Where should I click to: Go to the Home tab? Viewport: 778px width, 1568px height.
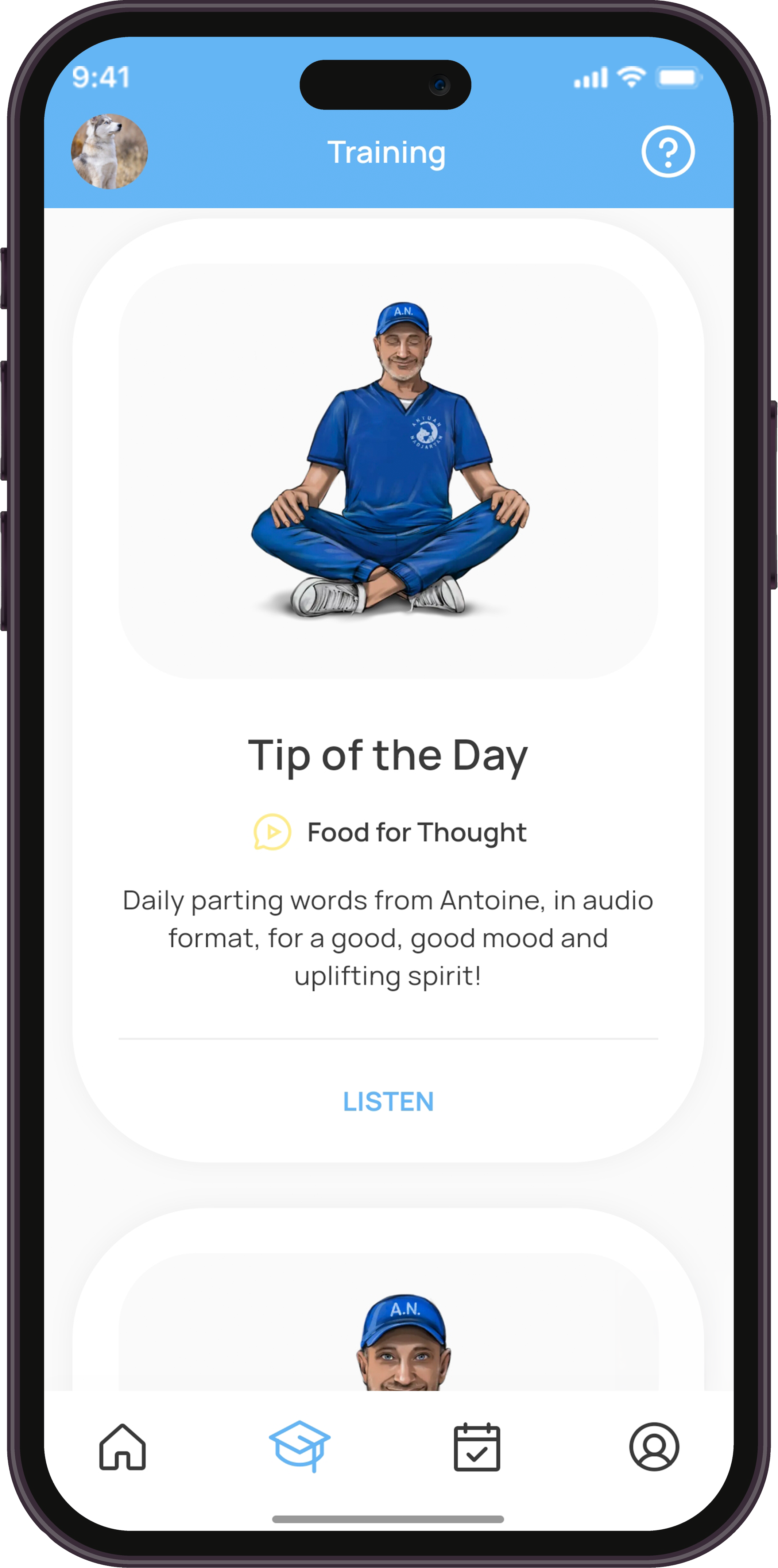(x=122, y=1447)
